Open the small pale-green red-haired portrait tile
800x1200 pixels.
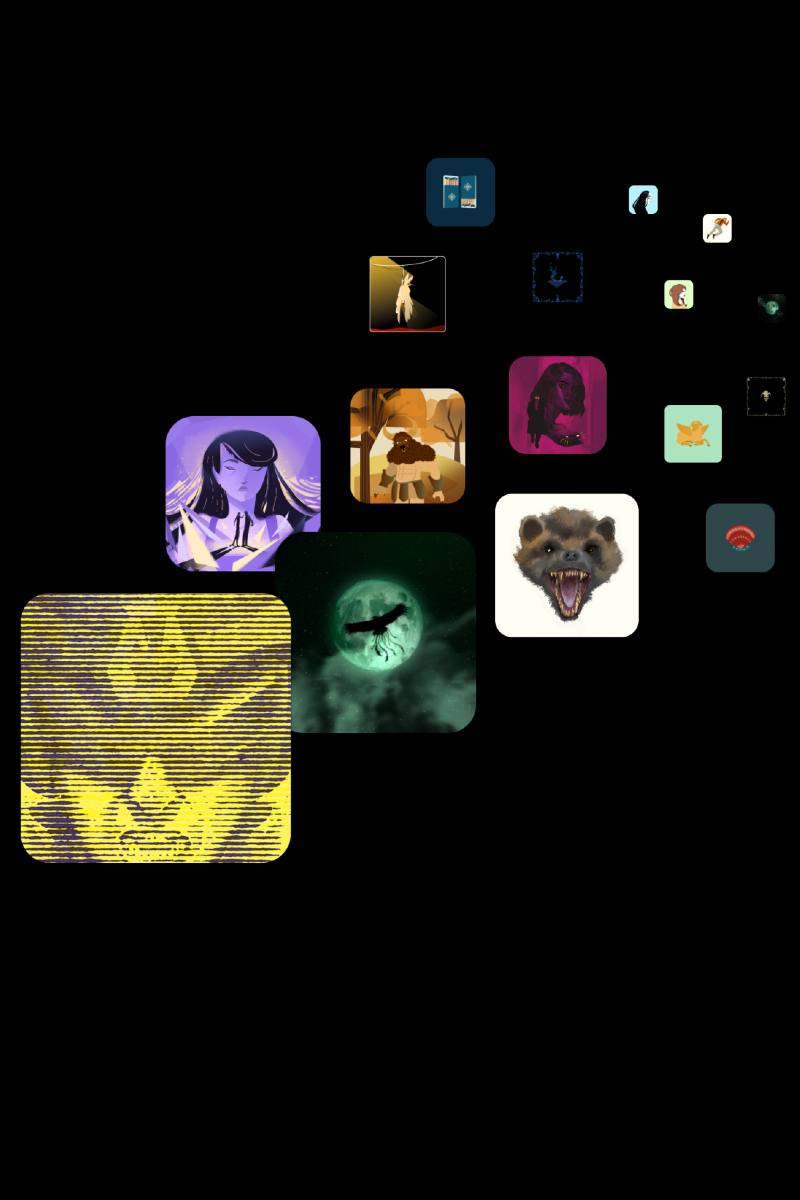679,294
